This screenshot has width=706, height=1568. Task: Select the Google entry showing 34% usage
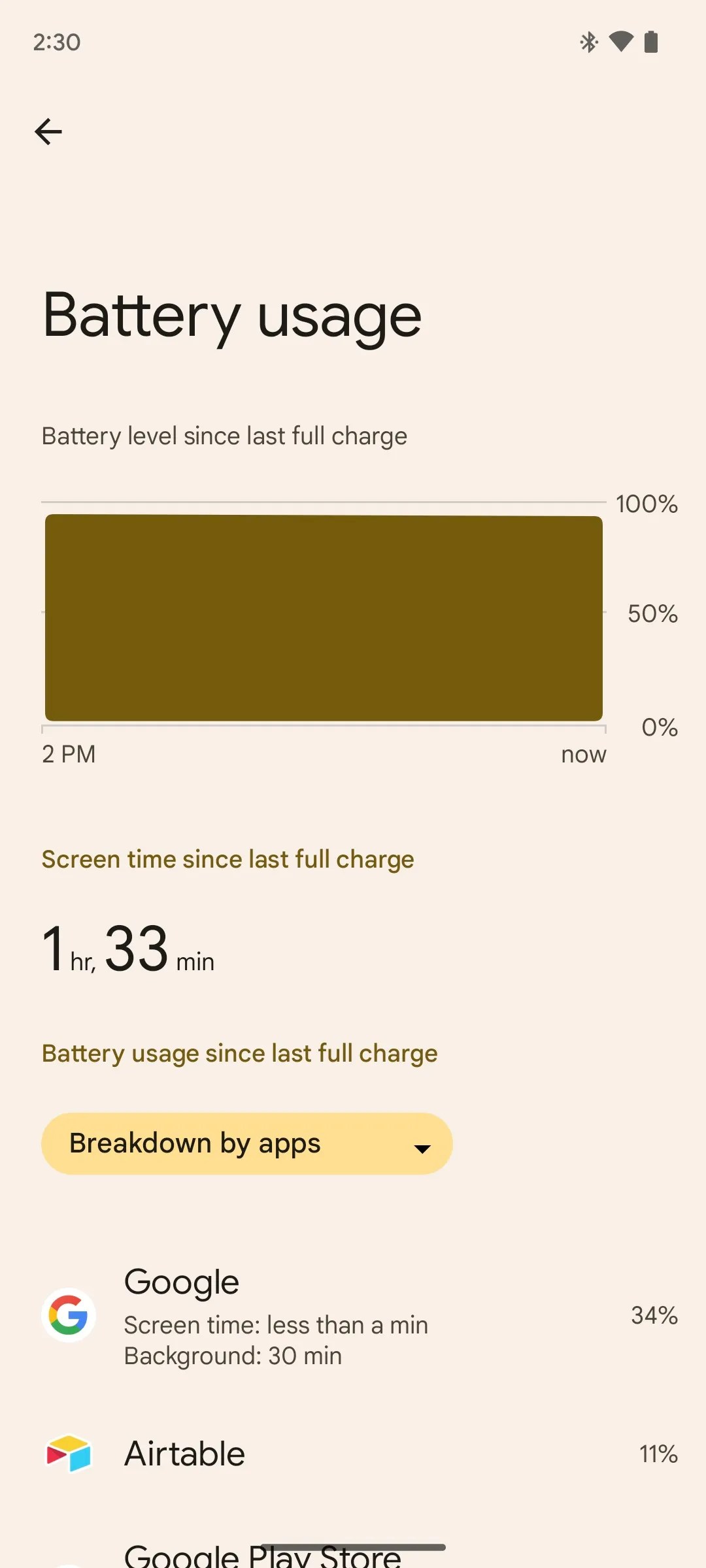click(654, 1315)
